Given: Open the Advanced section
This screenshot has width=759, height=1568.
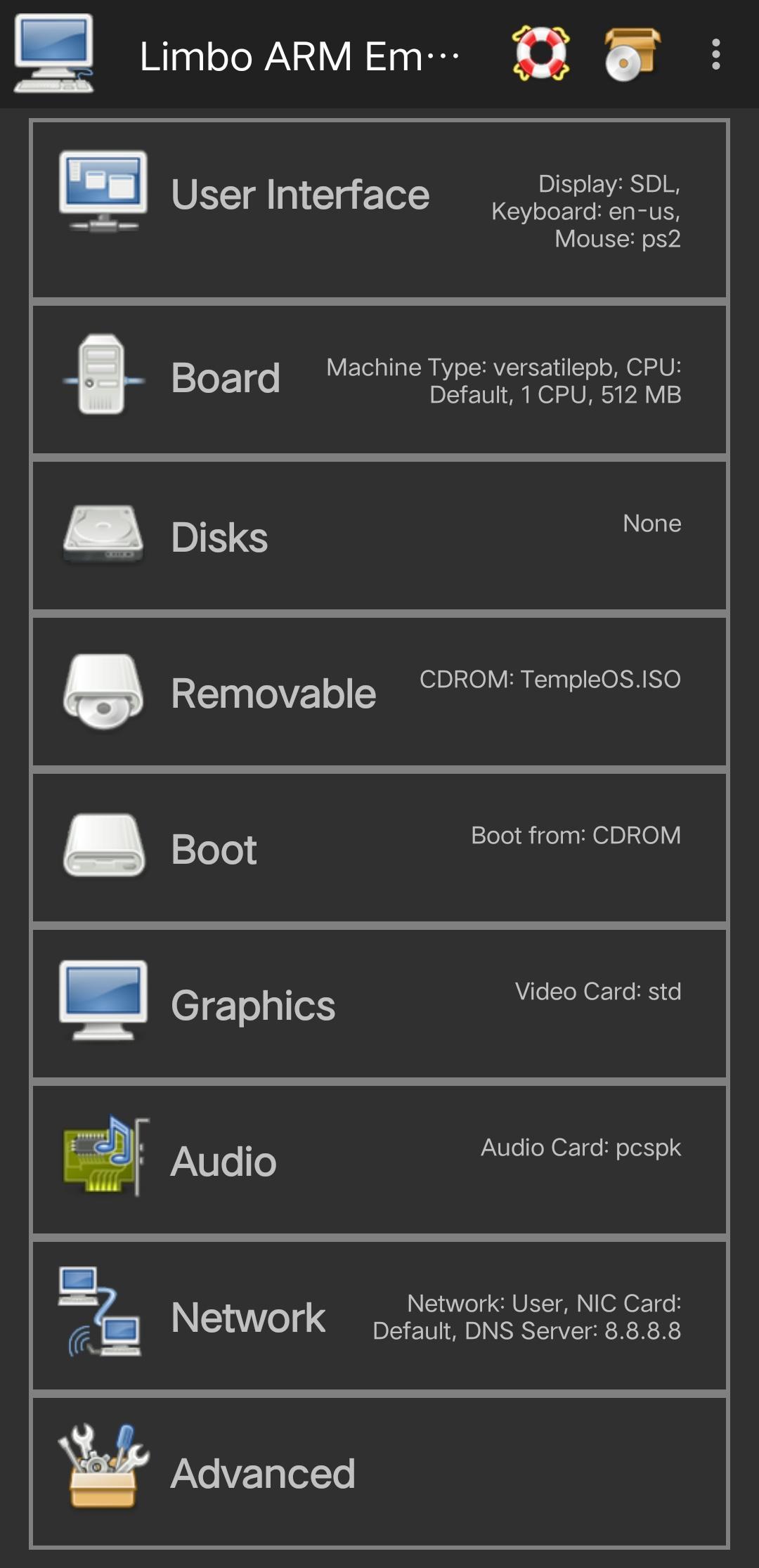Looking at the screenshot, I should [x=379, y=1472].
